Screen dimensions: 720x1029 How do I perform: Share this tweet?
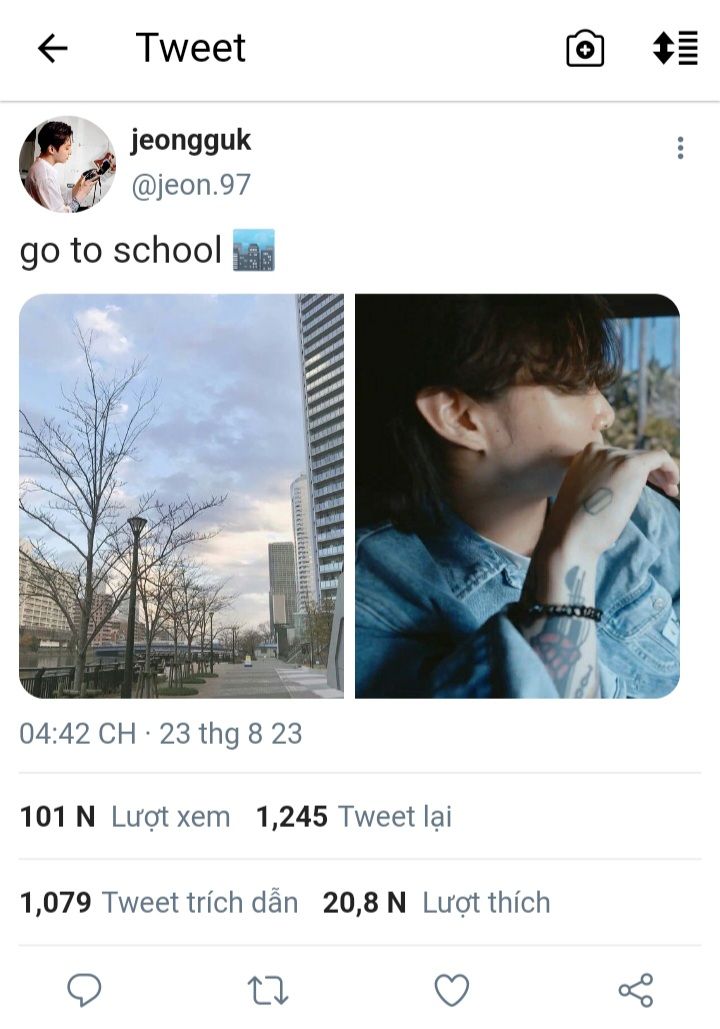[x=636, y=990]
